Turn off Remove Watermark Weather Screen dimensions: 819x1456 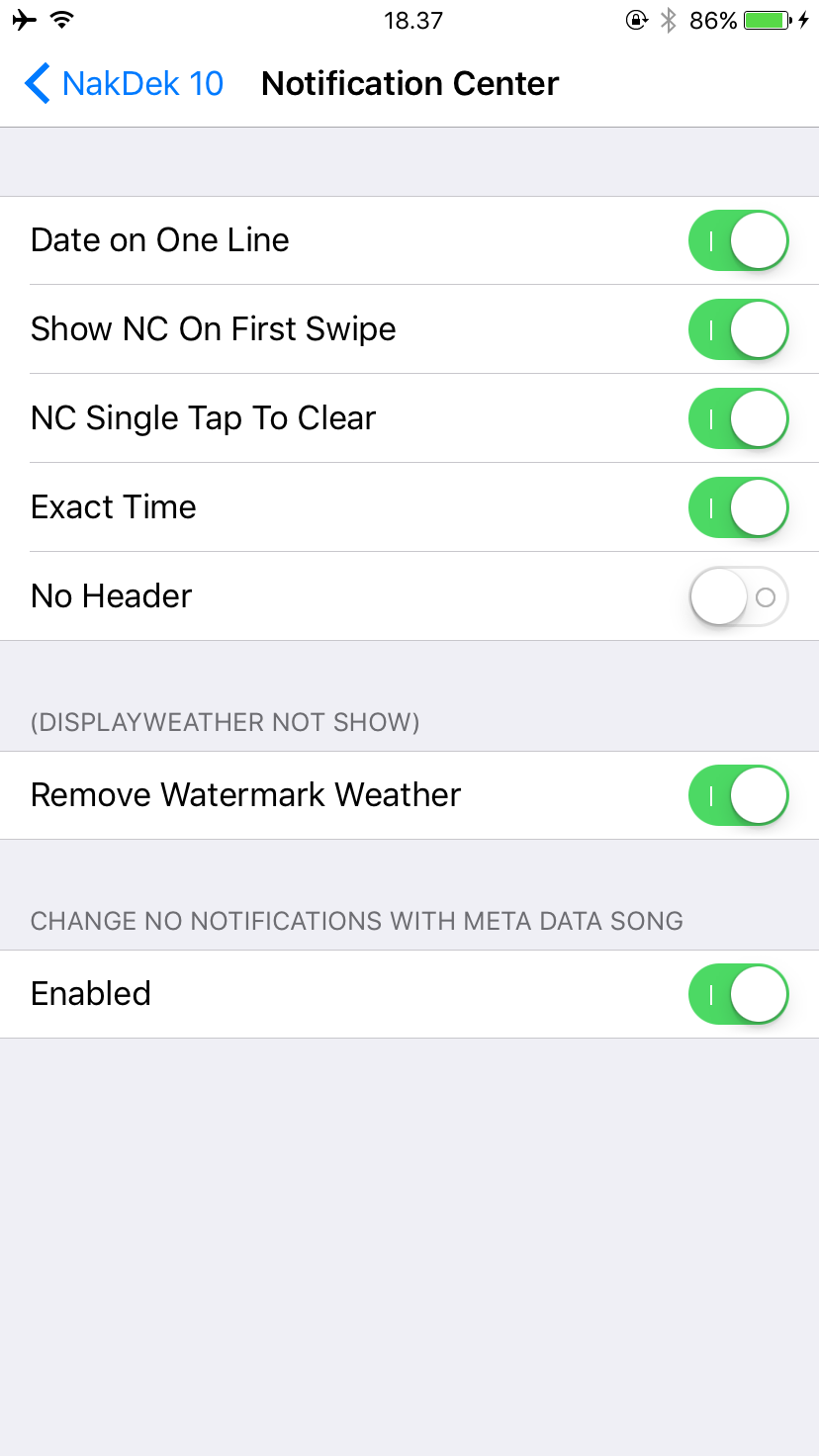pos(738,795)
